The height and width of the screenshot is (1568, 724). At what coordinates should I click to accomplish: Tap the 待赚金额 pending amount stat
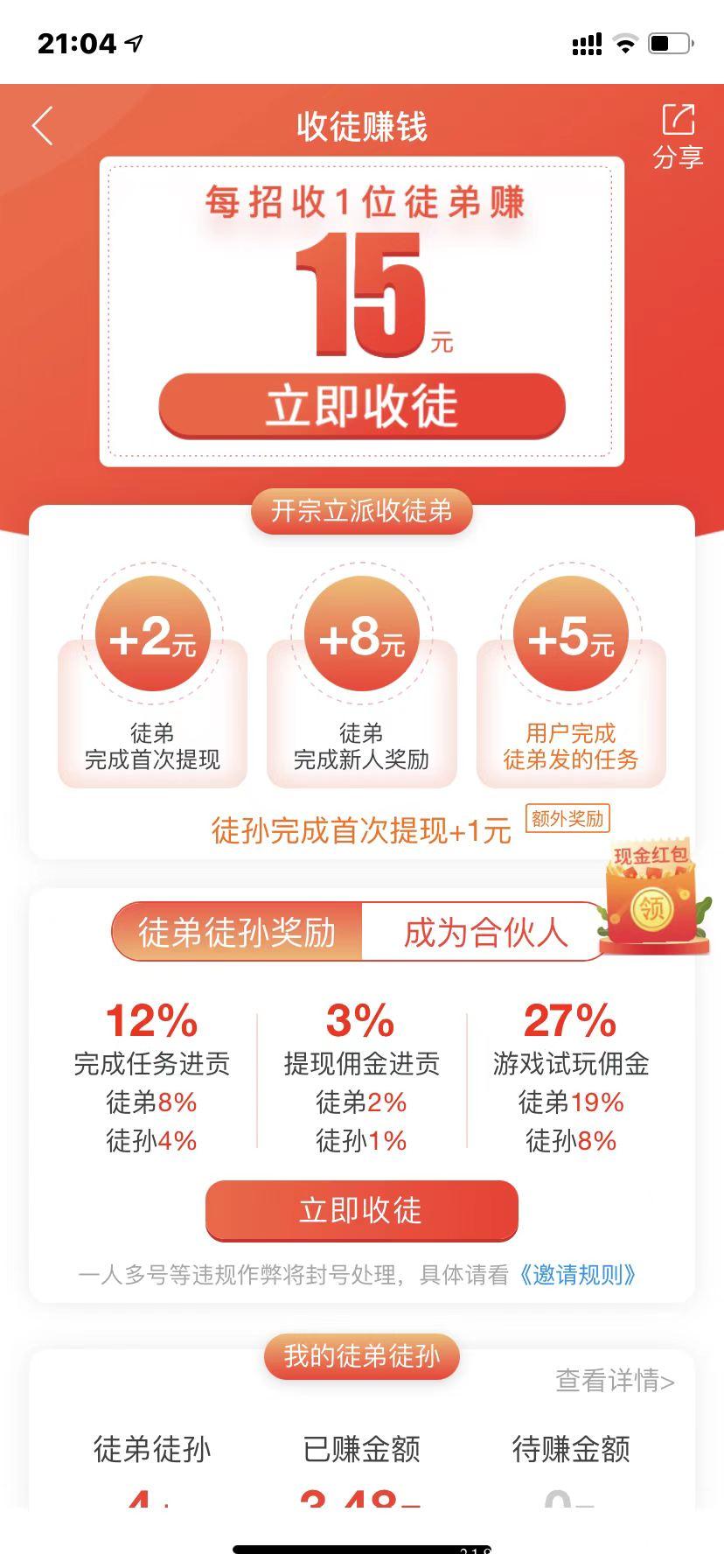coord(571,1450)
